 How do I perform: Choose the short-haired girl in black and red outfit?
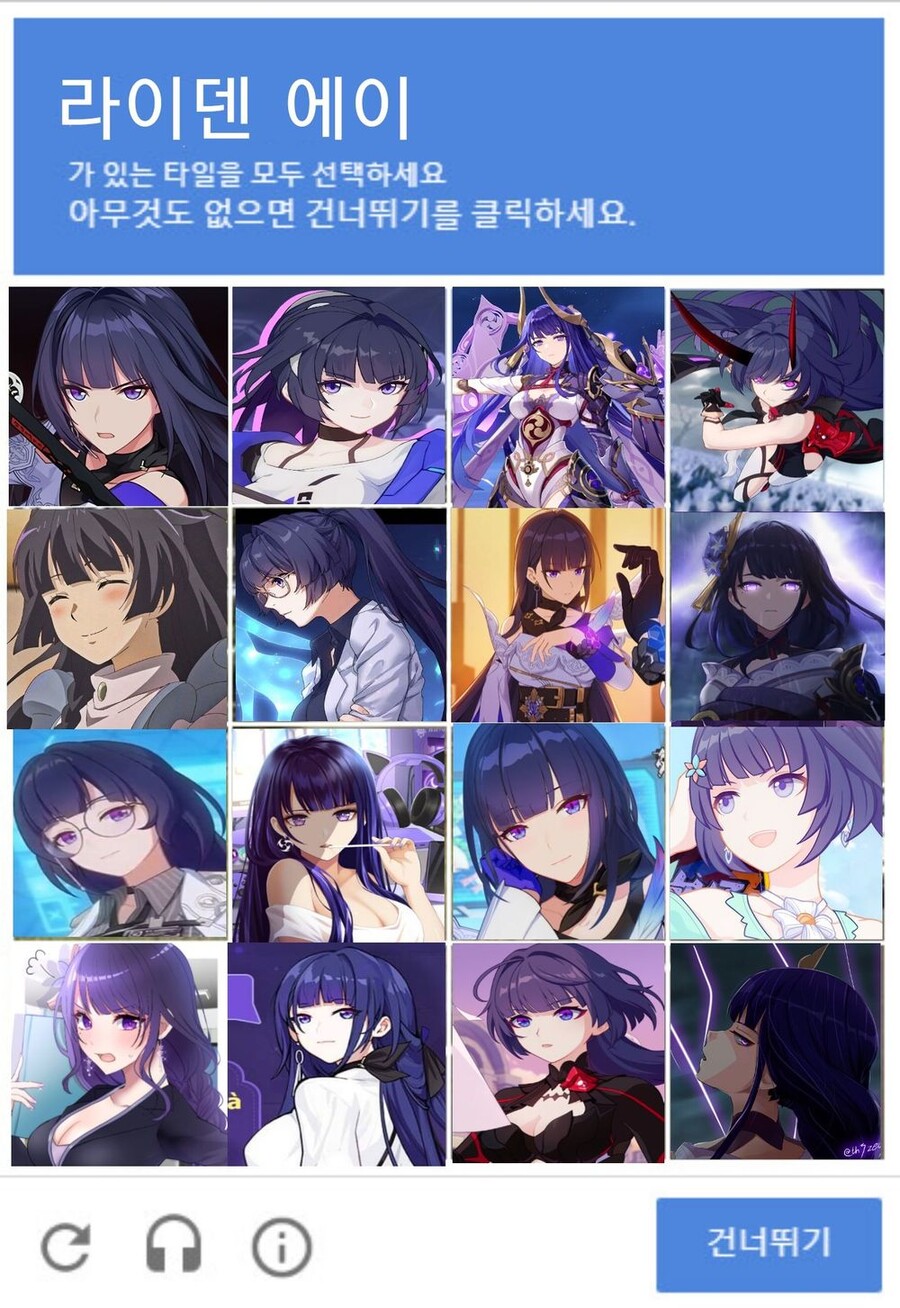[558, 1054]
